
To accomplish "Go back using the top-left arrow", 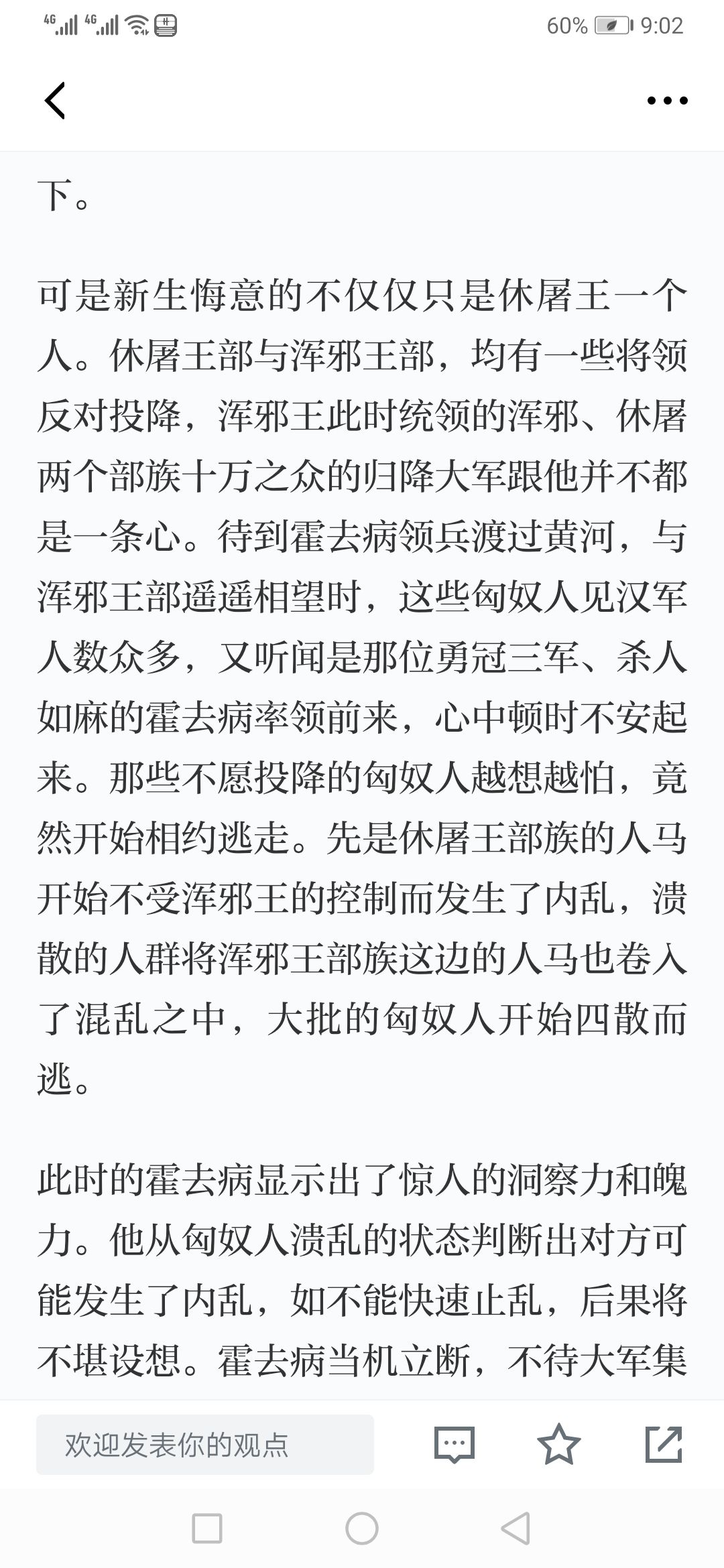I will (x=55, y=101).
